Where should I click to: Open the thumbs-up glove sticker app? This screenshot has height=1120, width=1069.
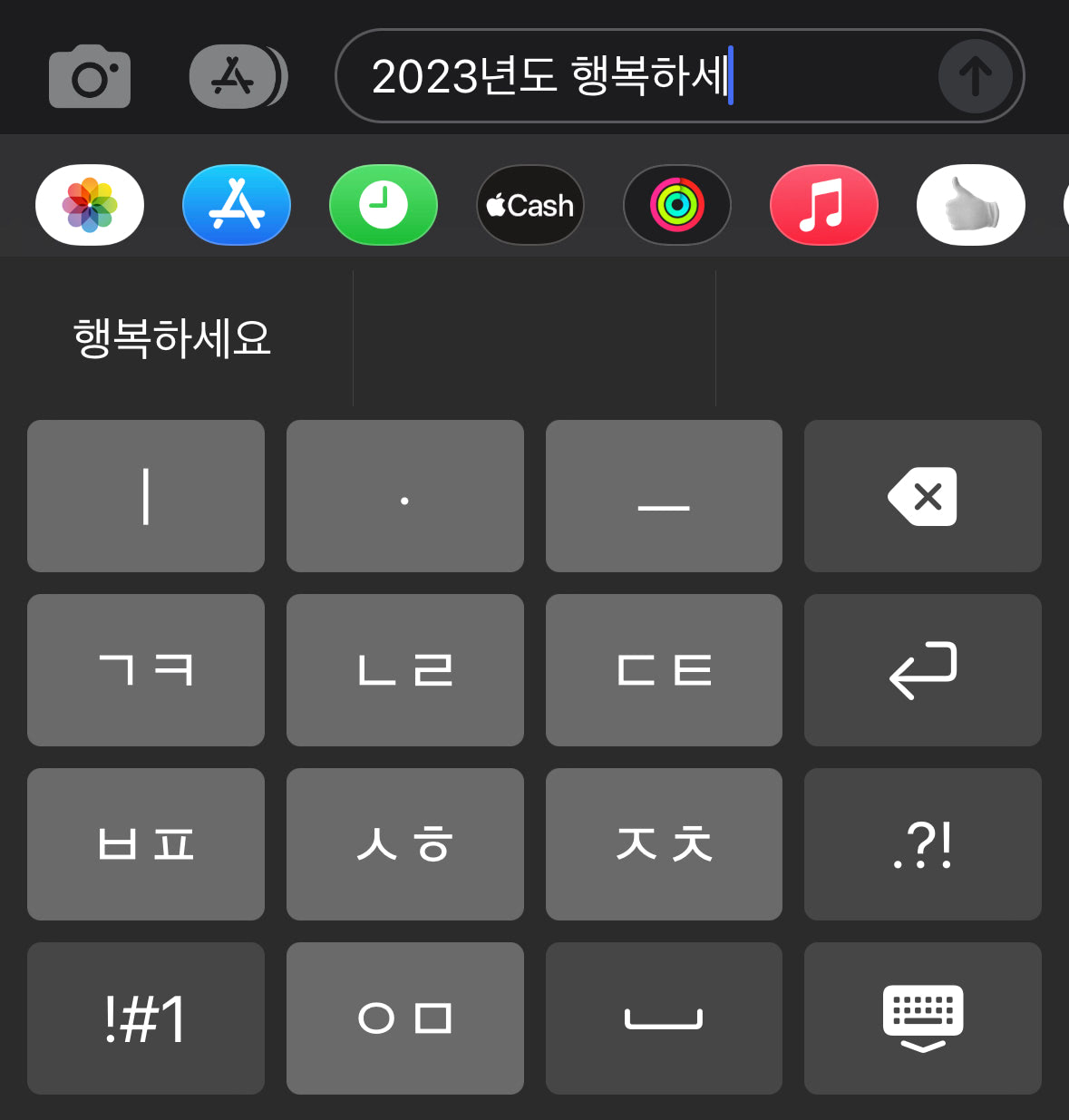point(971,205)
